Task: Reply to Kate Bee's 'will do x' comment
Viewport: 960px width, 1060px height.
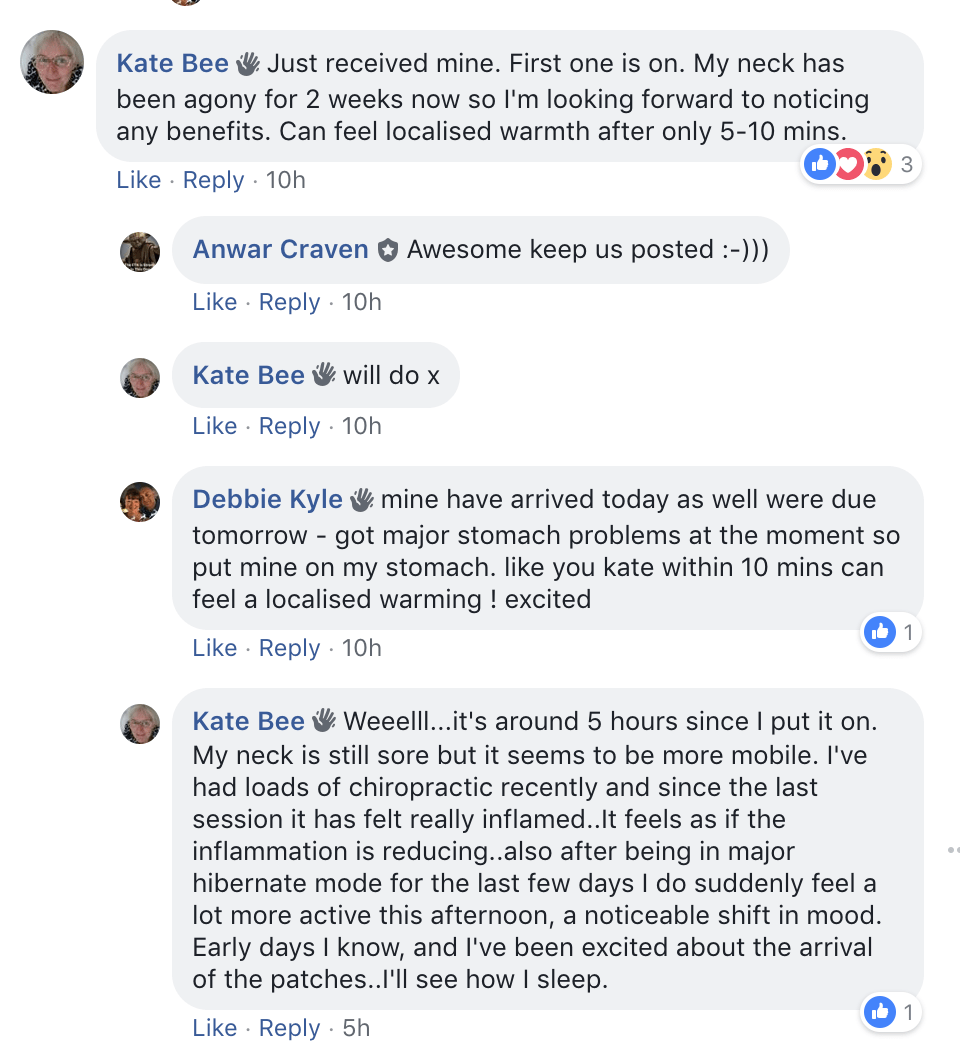Action: (289, 426)
